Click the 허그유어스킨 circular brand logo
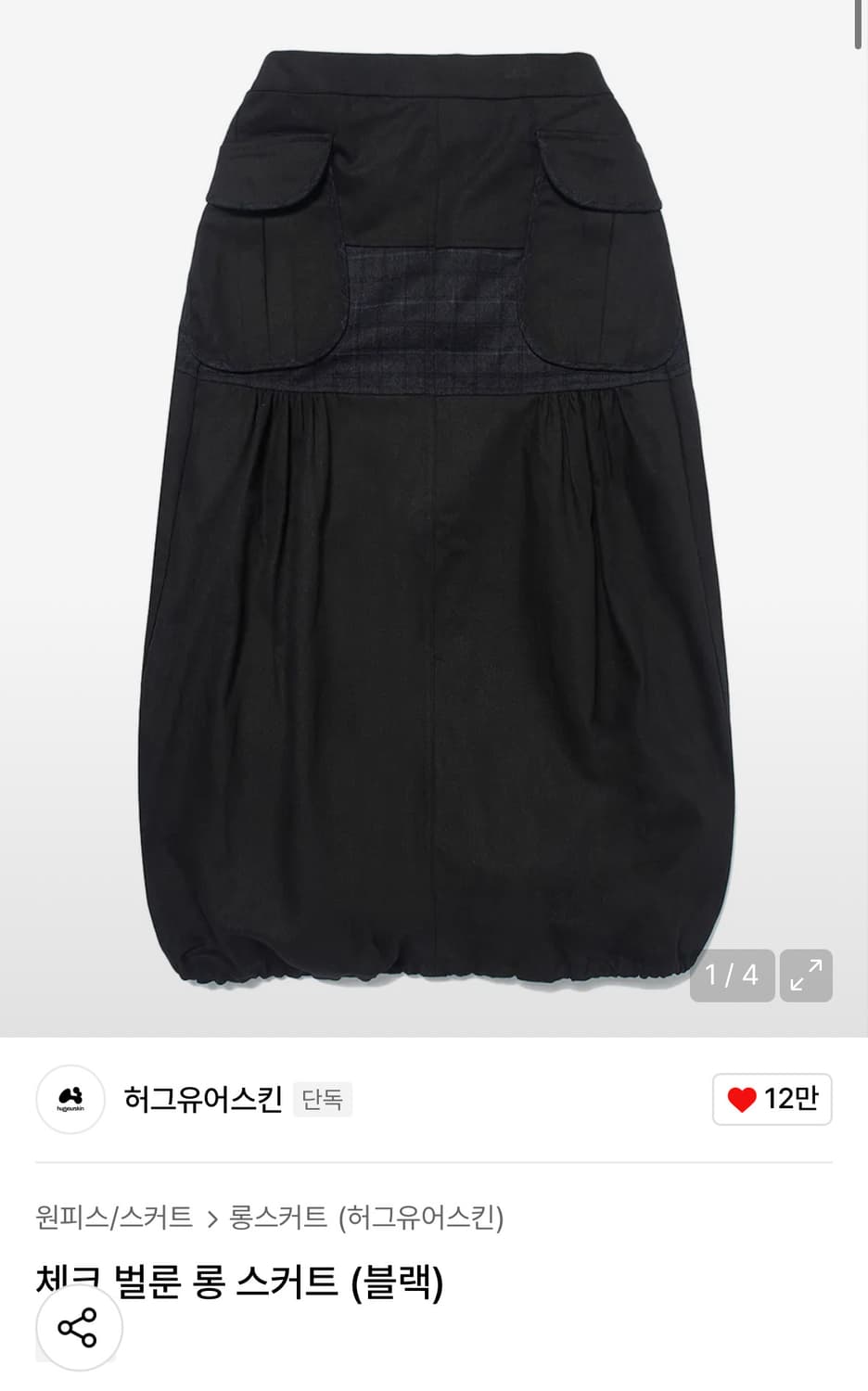 (x=70, y=1099)
